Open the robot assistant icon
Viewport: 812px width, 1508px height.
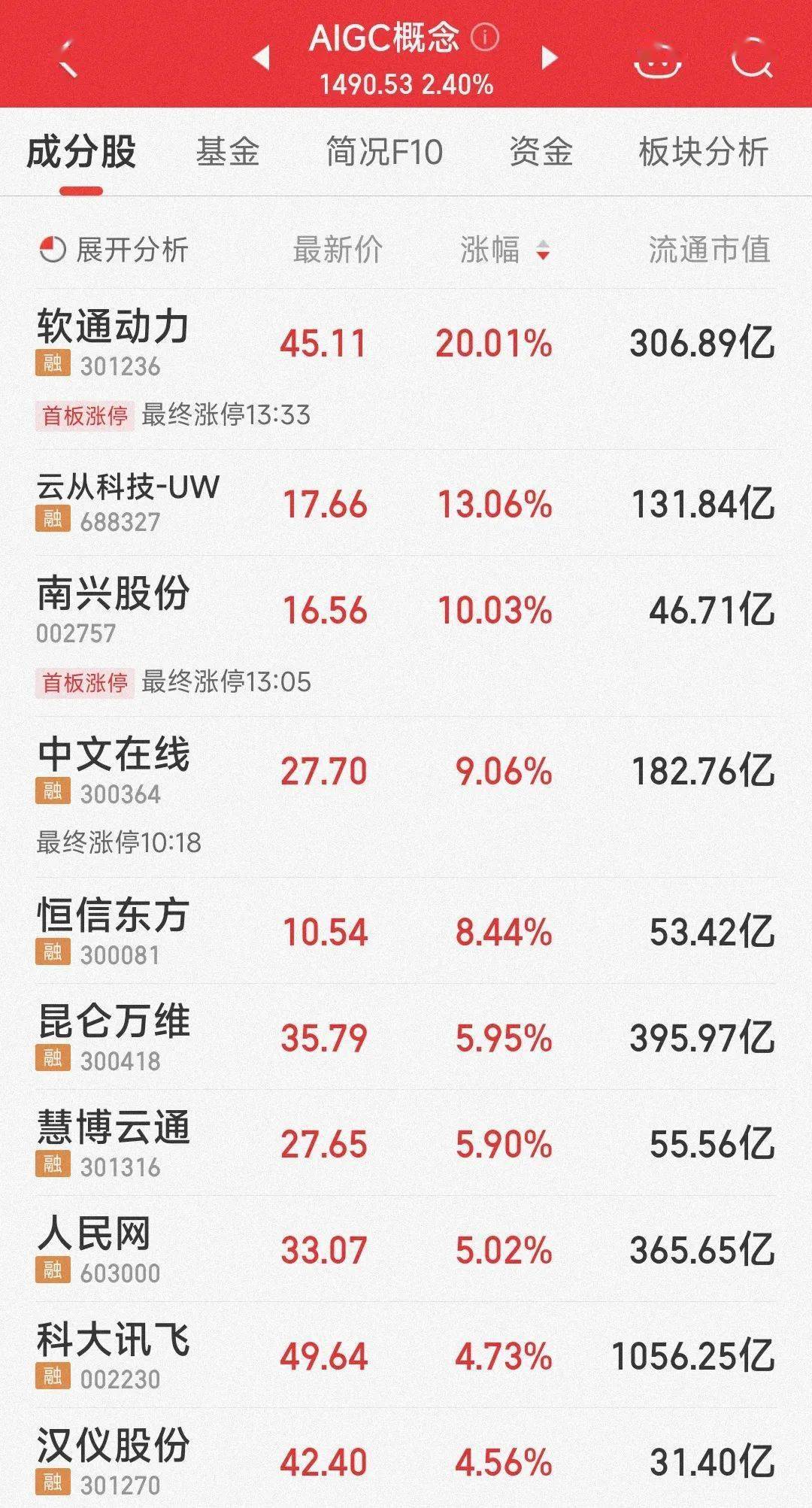tap(658, 57)
